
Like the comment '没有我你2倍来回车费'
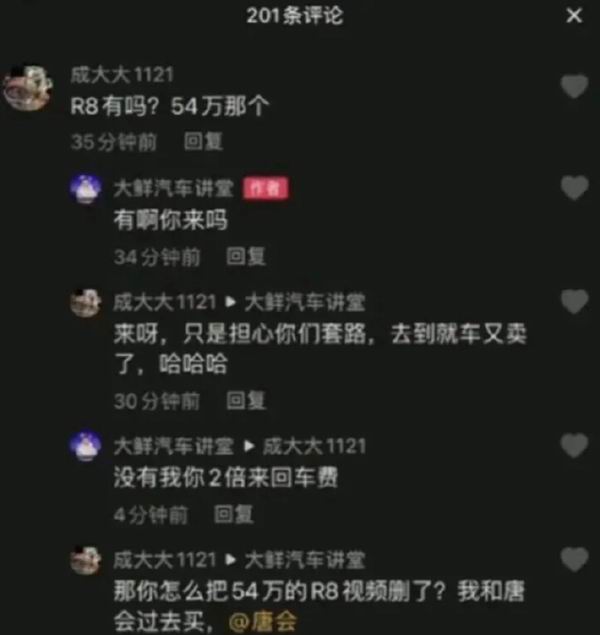(x=574, y=445)
